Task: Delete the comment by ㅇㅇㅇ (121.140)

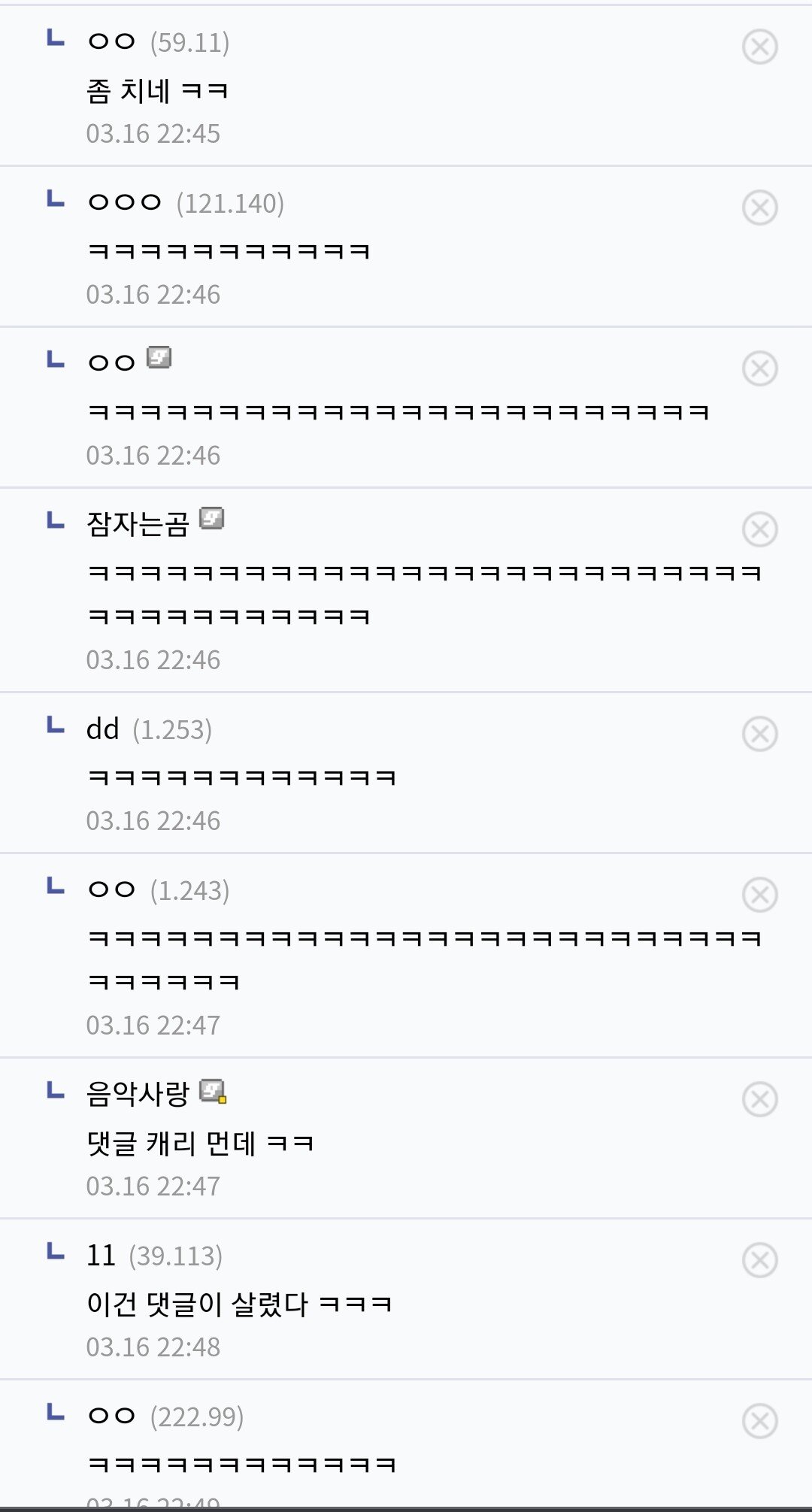Action: (x=759, y=208)
